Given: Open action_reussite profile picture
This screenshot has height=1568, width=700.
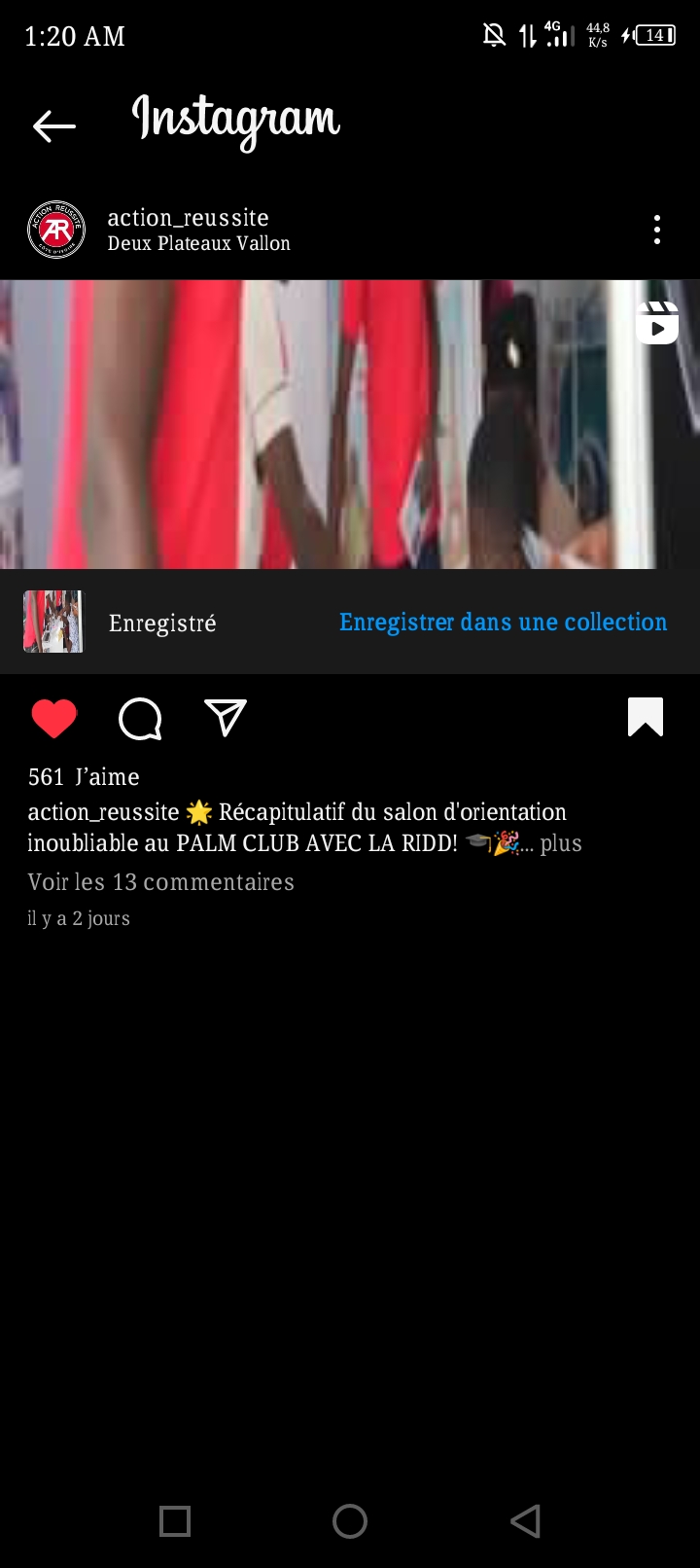Looking at the screenshot, I should pyautogui.click(x=56, y=230).
